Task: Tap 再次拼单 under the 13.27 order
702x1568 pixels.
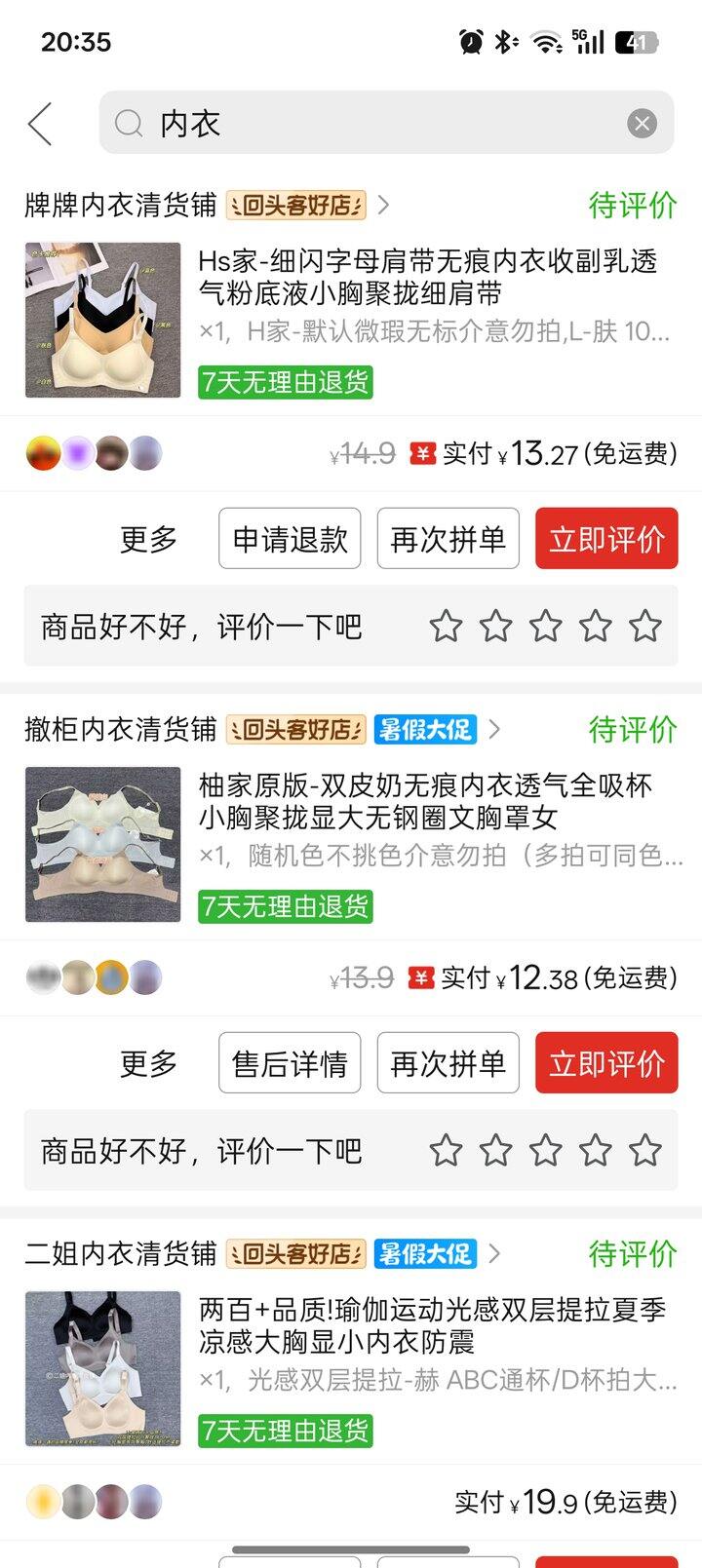Action: 448,539
